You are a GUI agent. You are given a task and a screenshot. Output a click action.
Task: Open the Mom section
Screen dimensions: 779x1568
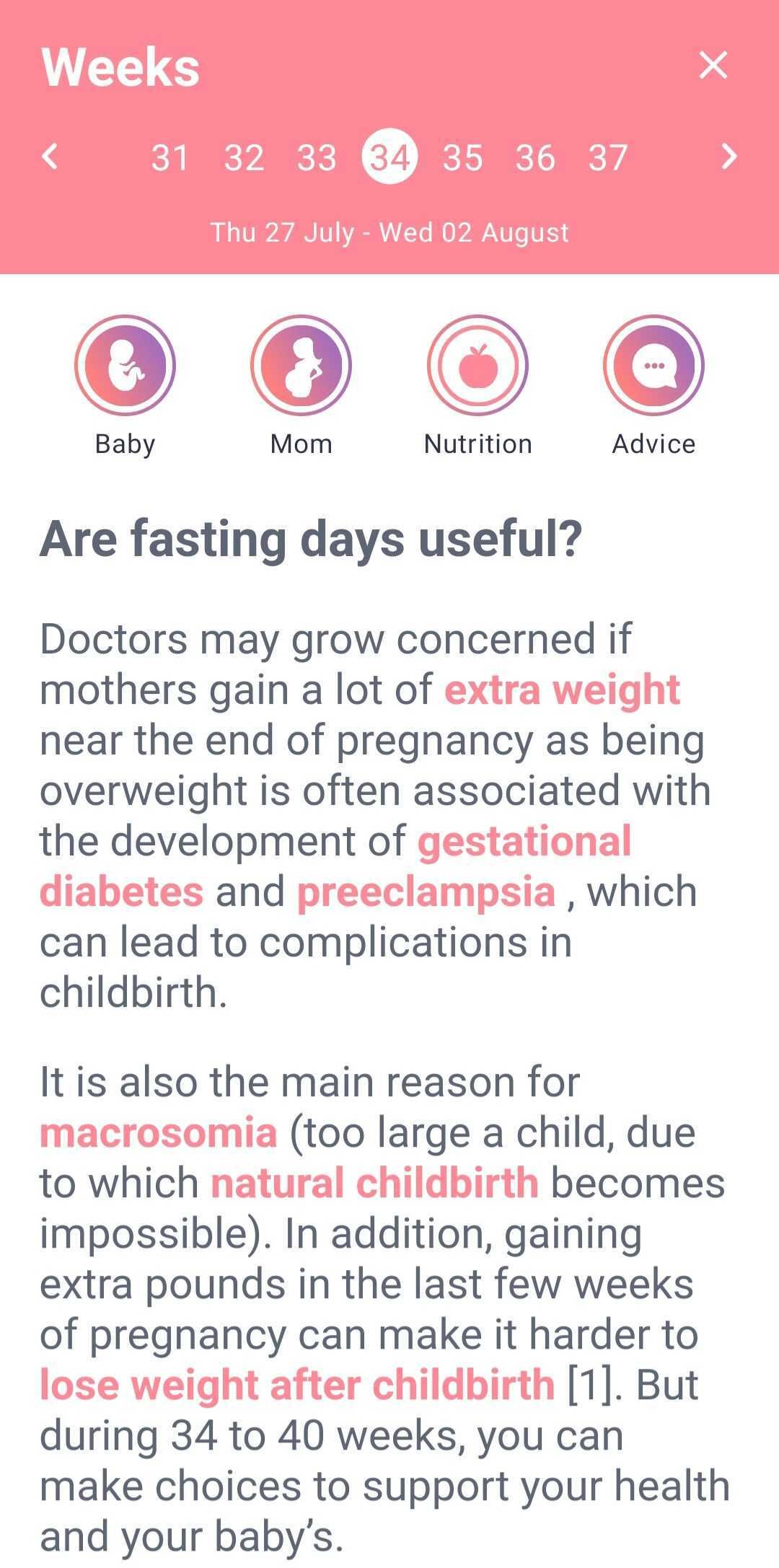pos(301,366)
